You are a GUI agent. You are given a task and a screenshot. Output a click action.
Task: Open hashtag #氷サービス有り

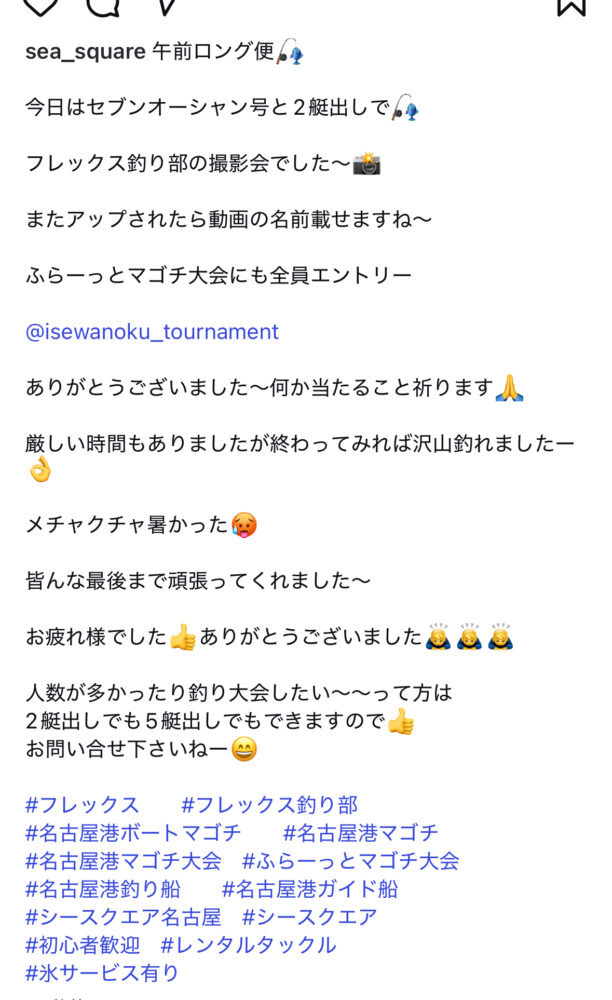(103, 973)
